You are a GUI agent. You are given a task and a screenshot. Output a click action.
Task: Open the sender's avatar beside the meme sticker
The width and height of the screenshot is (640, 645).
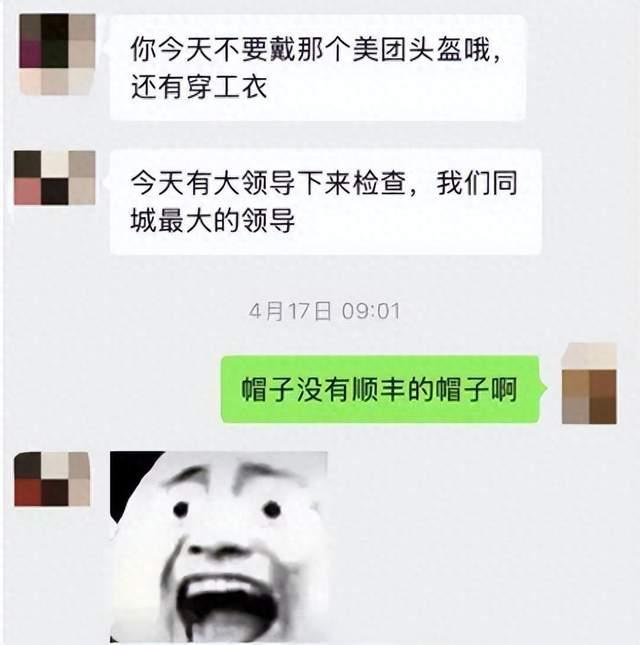55,479
